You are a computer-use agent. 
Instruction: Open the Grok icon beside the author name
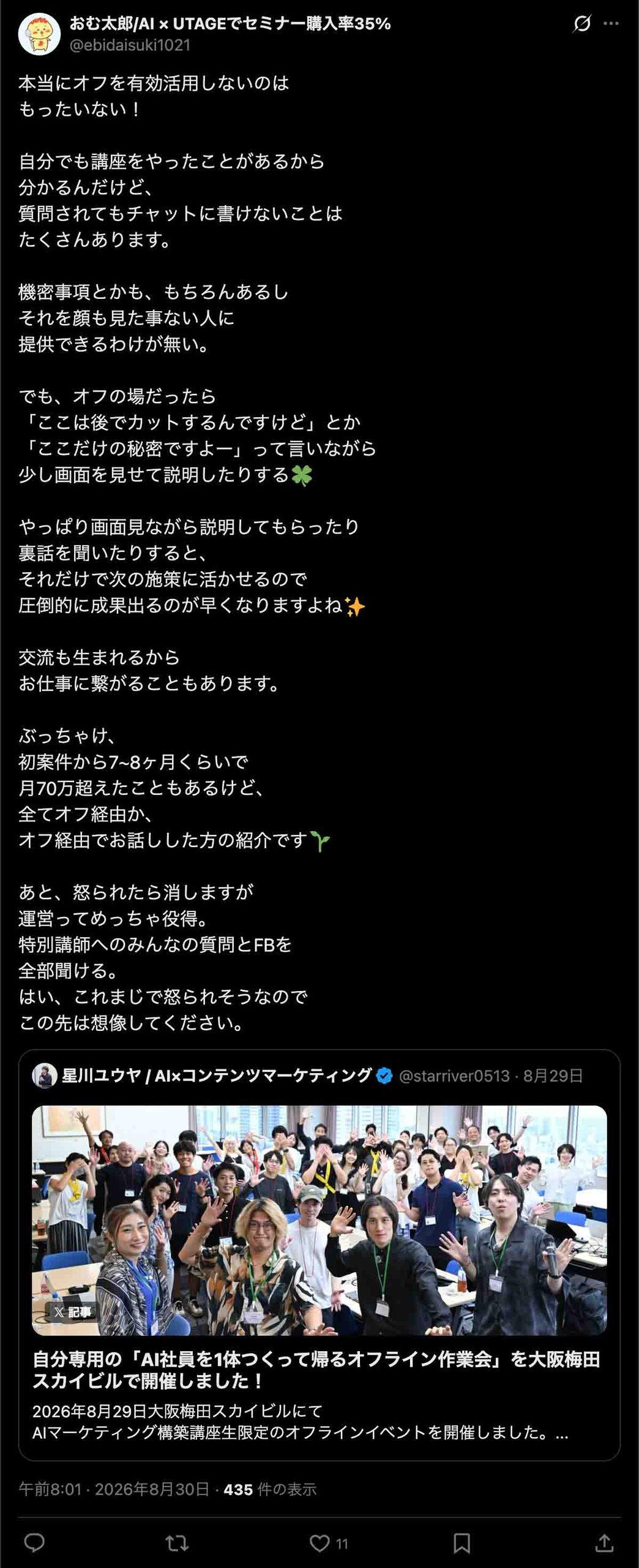[581, 24]
